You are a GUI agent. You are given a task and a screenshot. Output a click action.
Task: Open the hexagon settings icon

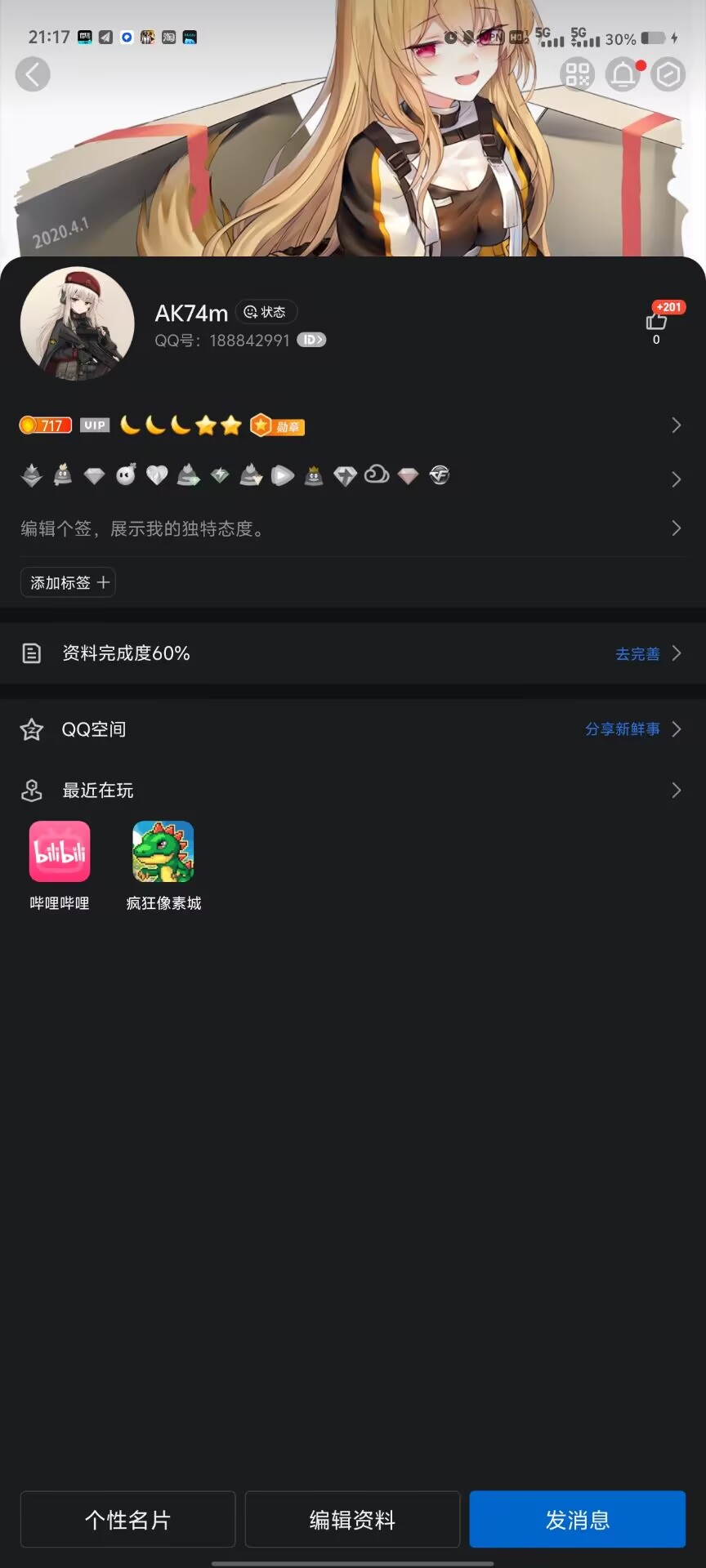(x=668, y=74)
